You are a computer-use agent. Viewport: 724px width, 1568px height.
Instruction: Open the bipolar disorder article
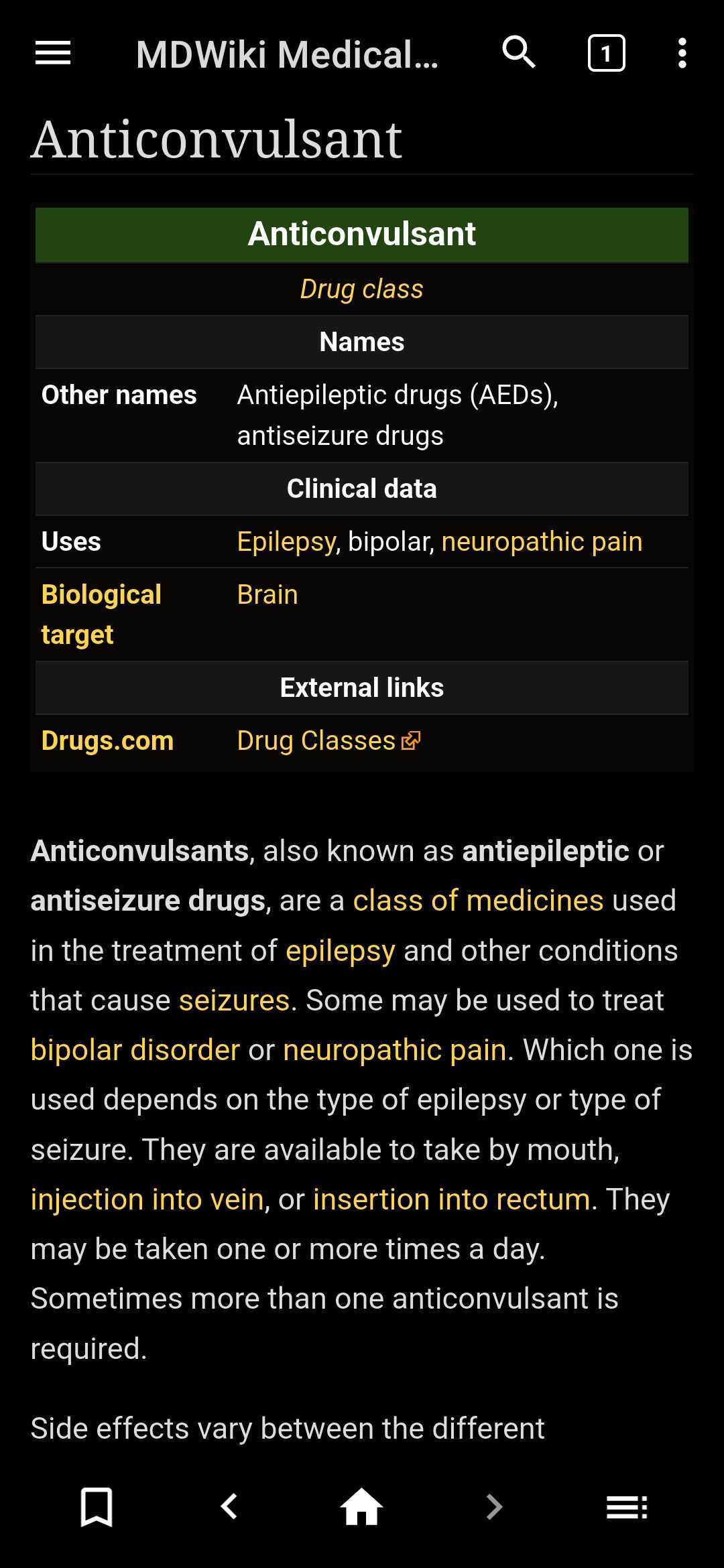tap(133, 1049)
